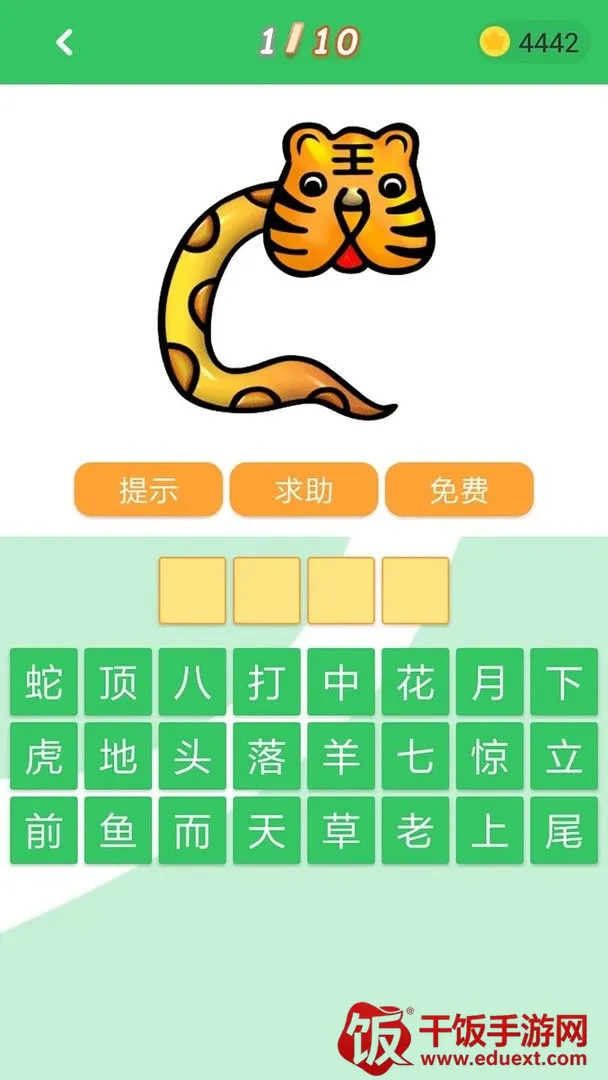Tap the 求助 help button

click(304, 490)
